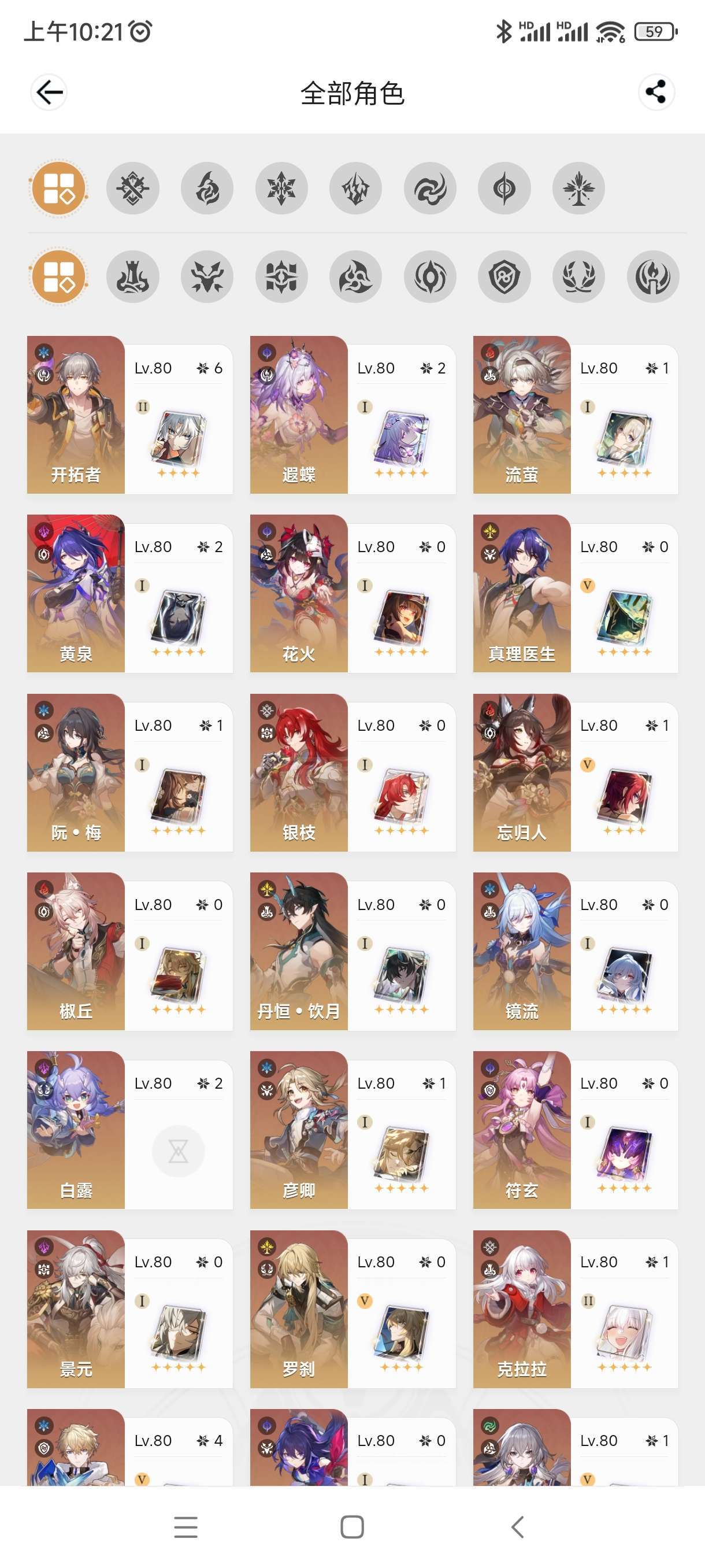Filter by the shield Preservation path icon
705x1568 pixels.
point(504,277)
